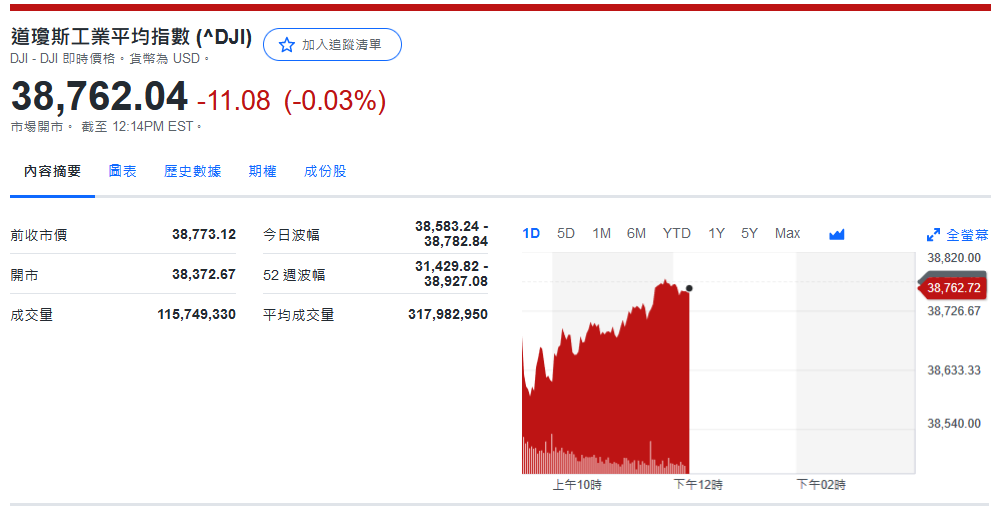Choose the 1M chart range
Image resolution: width=991 pixels, height=512 pixels.
[x=601, y=233]
